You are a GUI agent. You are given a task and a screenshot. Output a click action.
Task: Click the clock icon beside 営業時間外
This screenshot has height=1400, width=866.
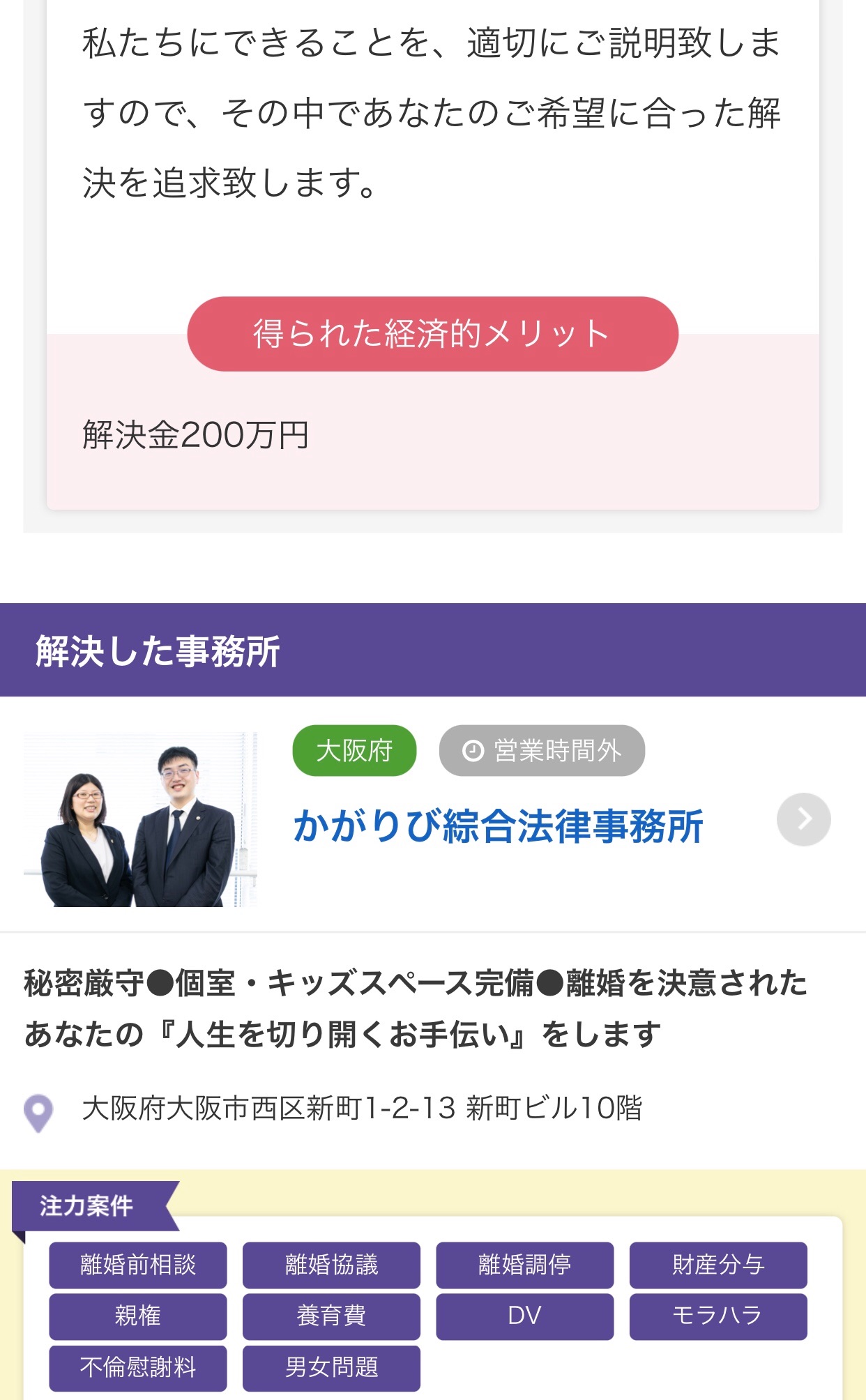473,750
